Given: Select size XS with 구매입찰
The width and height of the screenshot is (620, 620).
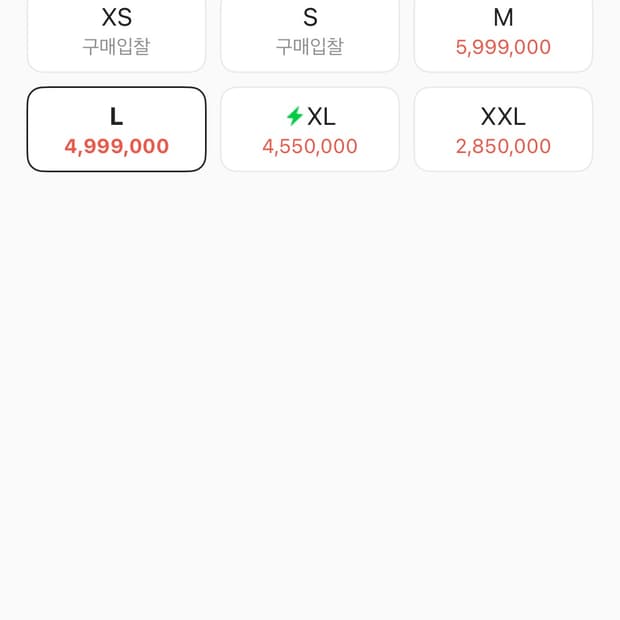Looking at the screenshot, I should (x=116, y=33).
